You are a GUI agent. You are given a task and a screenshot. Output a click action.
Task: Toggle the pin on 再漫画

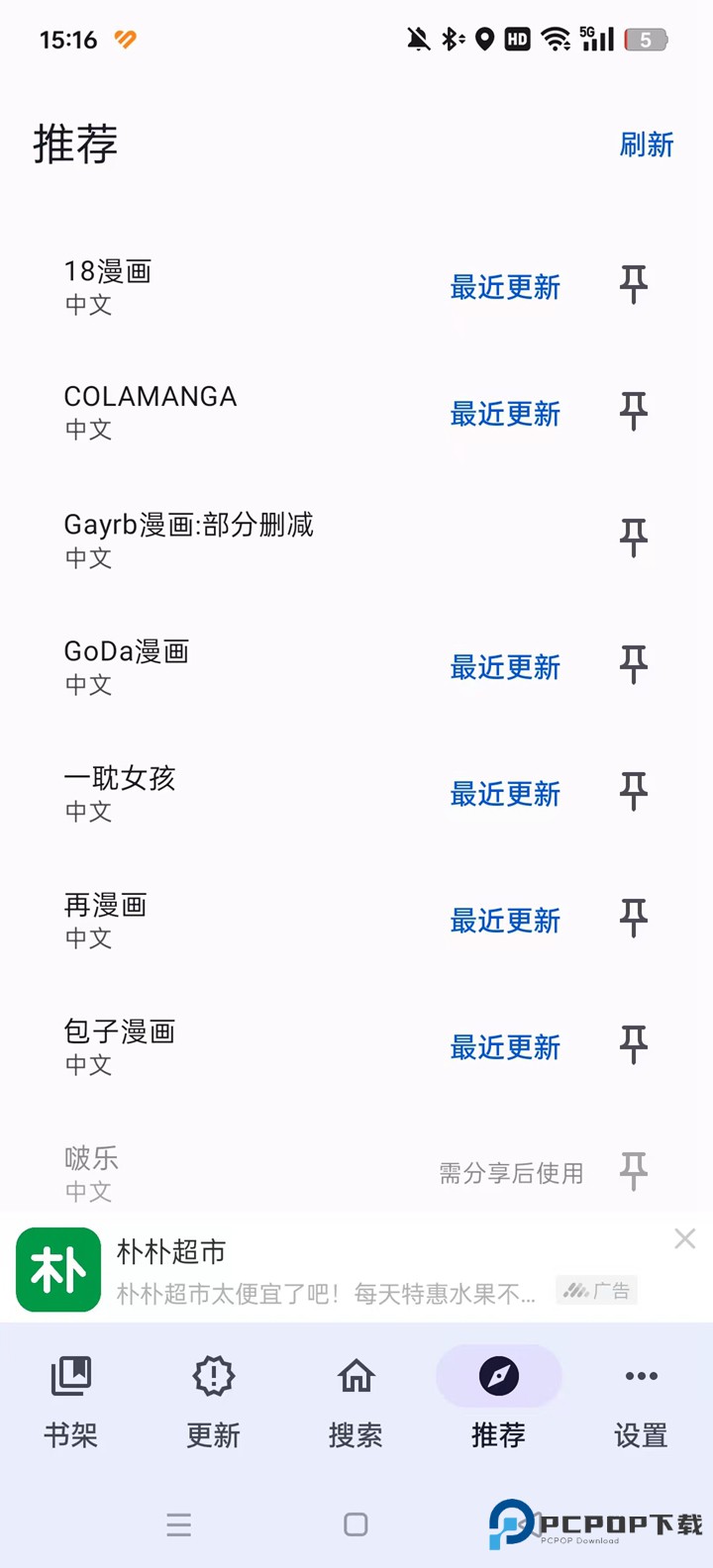point(632,918)
